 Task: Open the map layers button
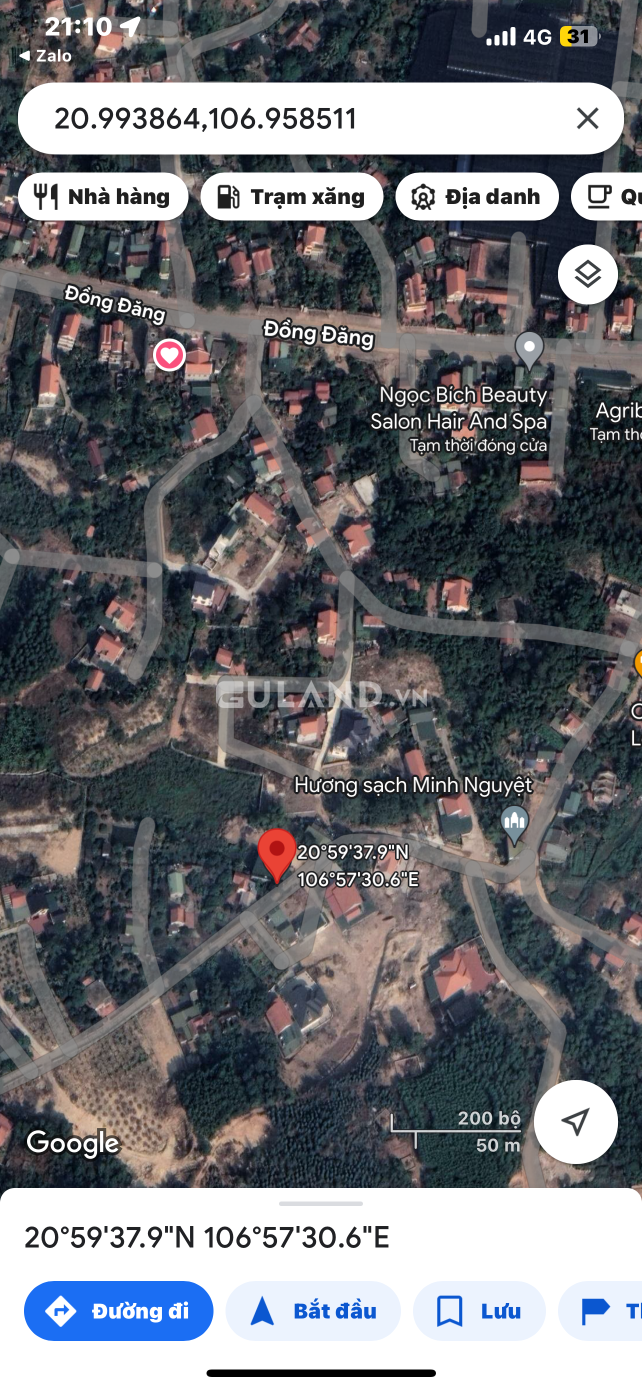point(588,275)
